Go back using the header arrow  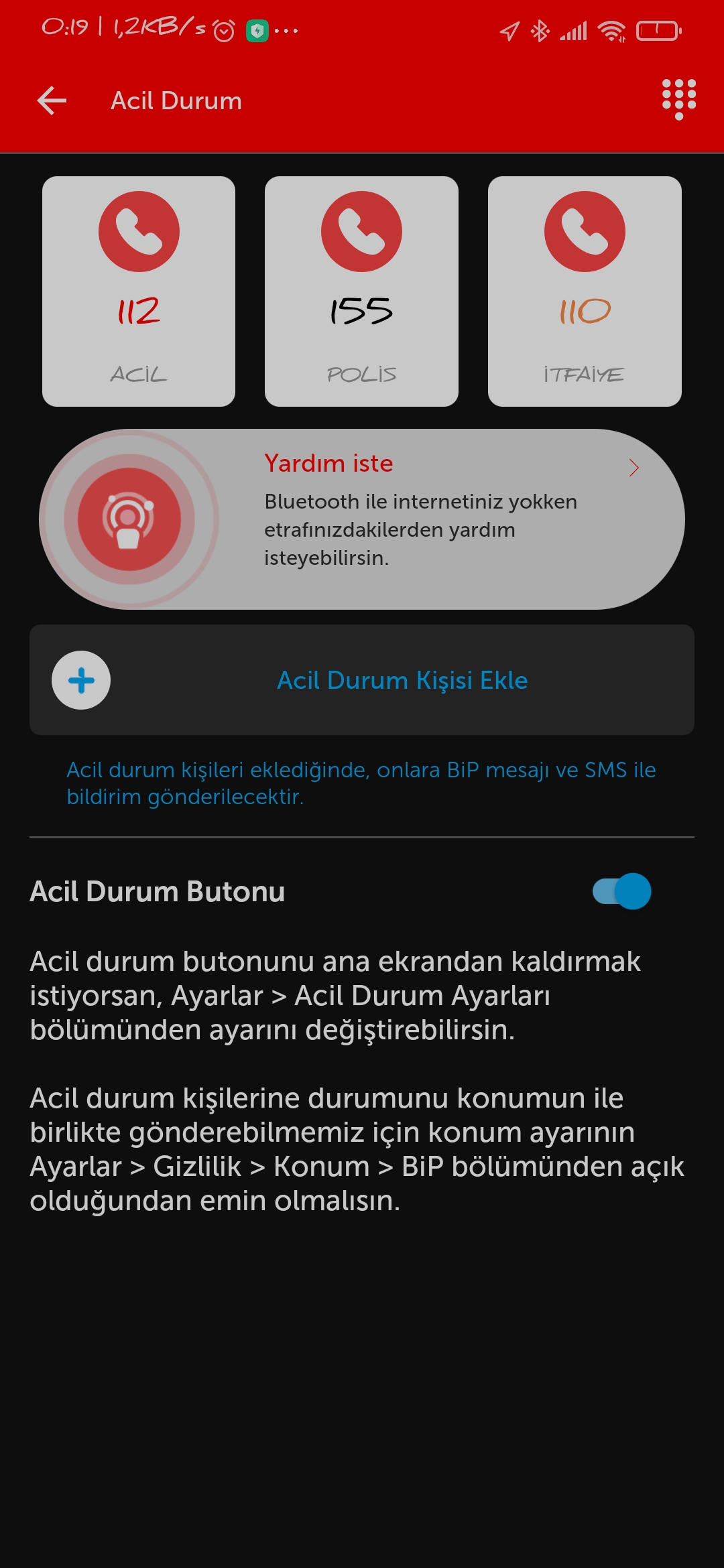point(52,101)
